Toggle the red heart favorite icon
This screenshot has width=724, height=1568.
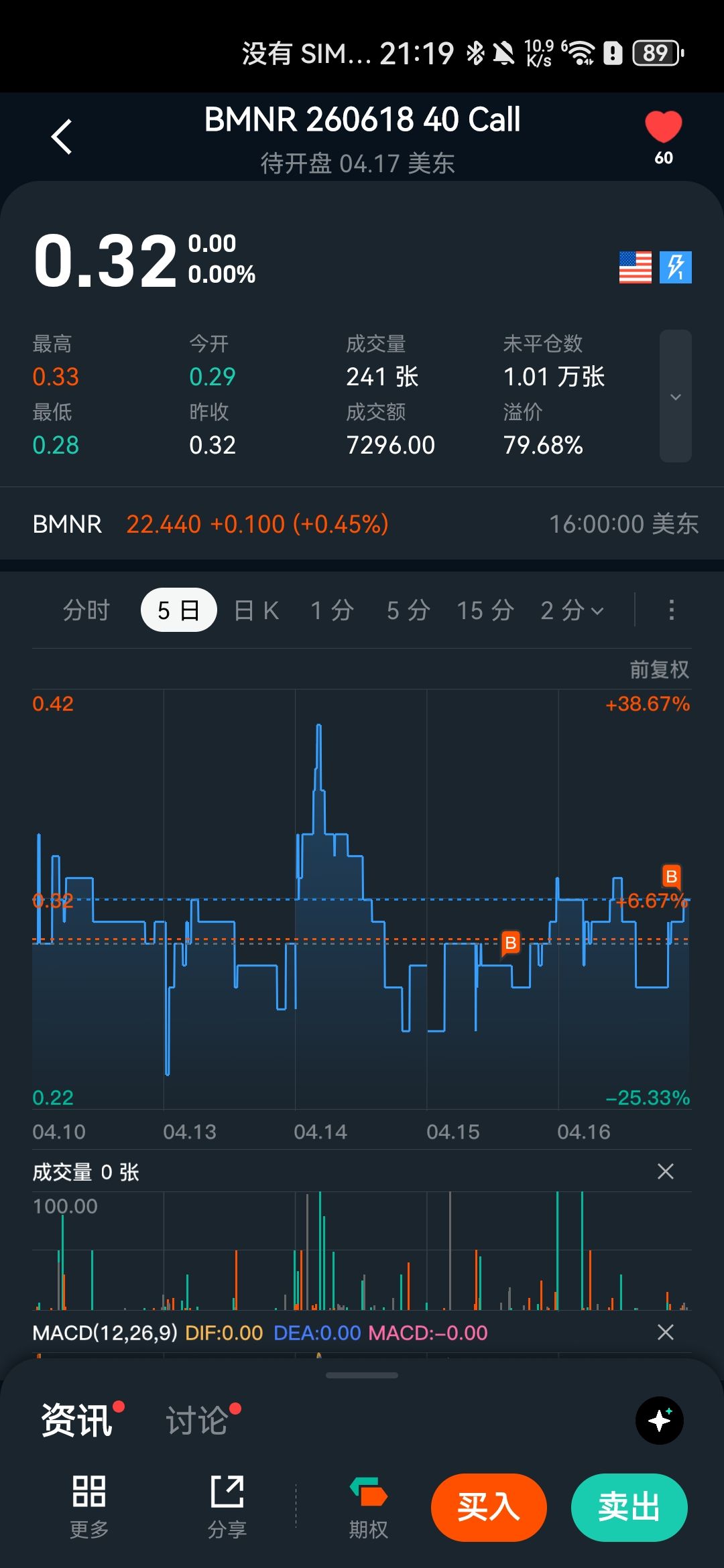663,127
